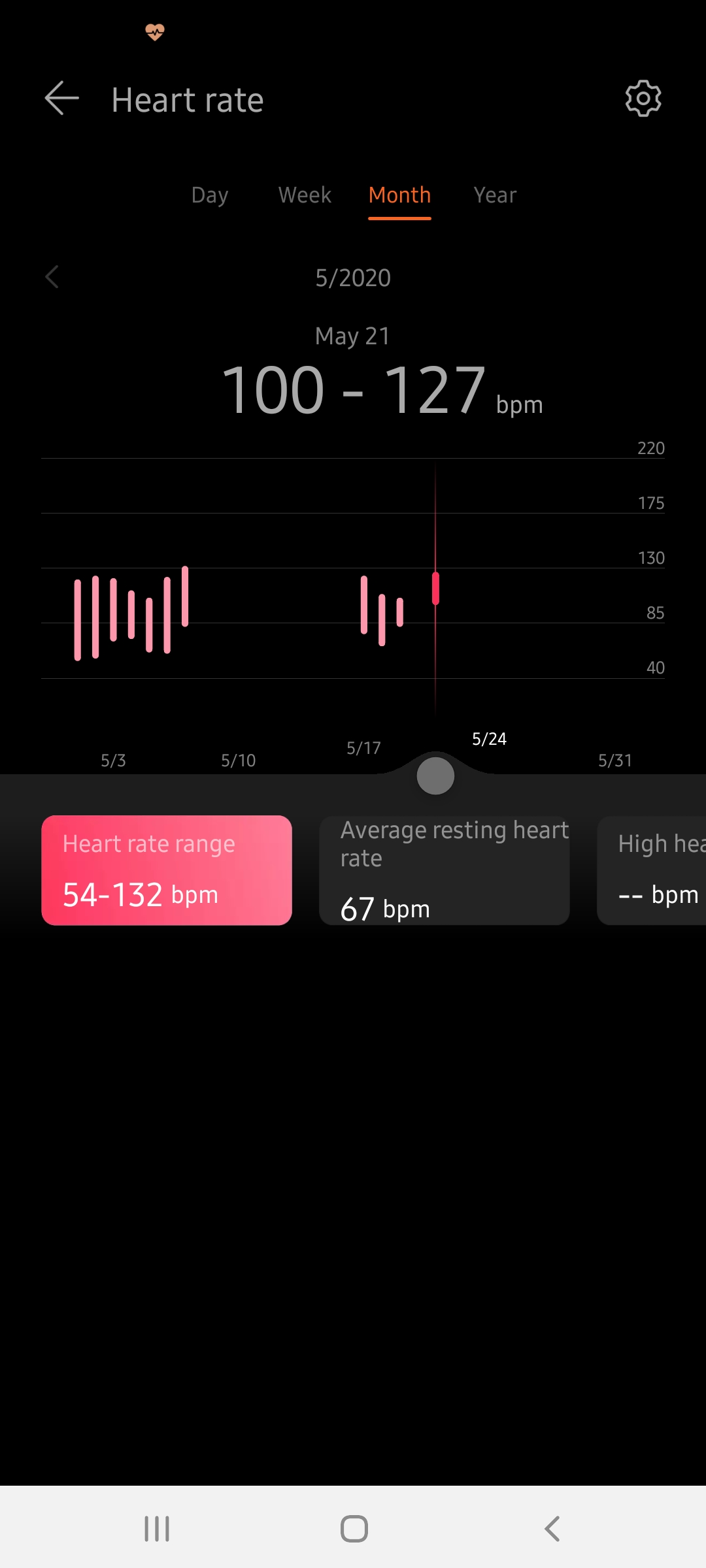
Task: Switch to the Day tab
Action: pyautogui.click(x=210, y=195)
